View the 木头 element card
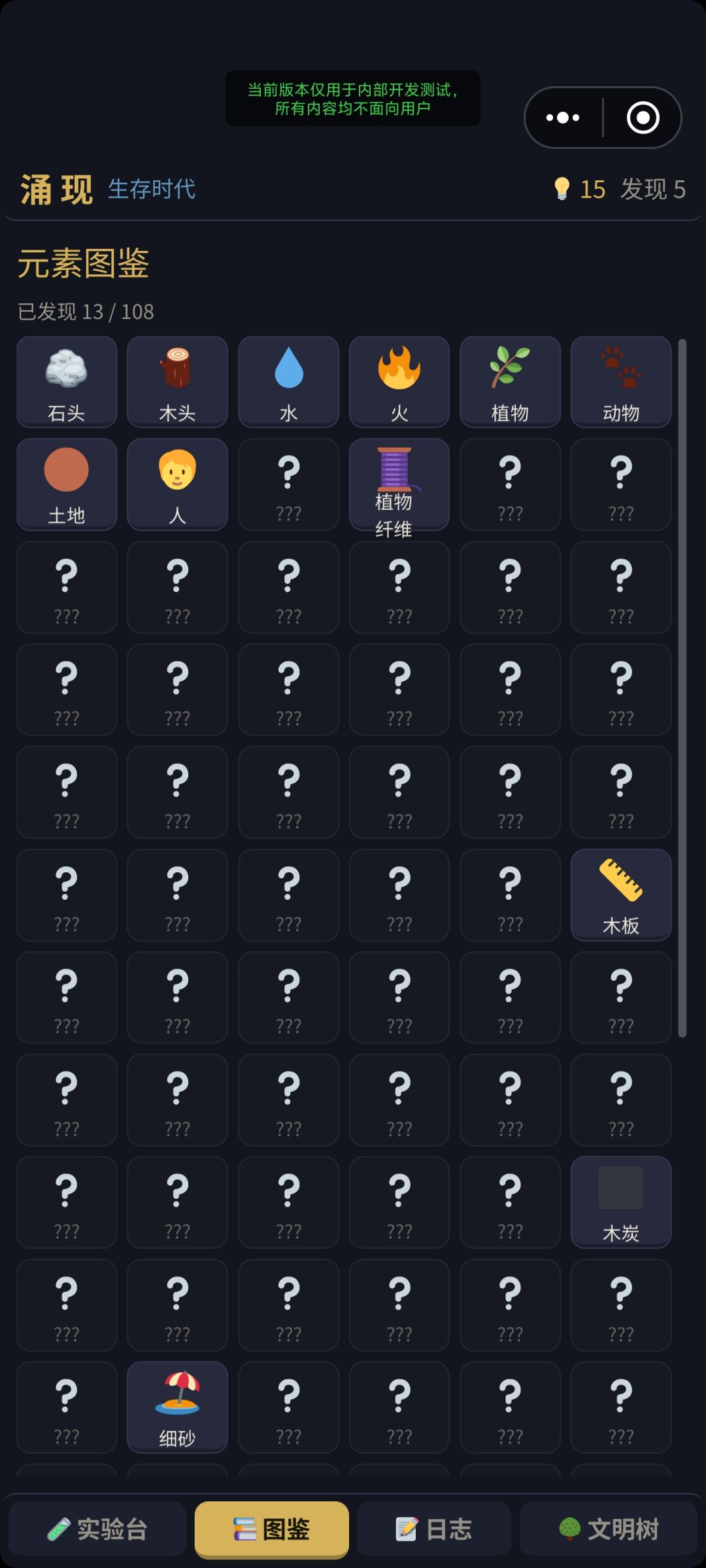Screen dimensions: 706x1568 point(177,382)
